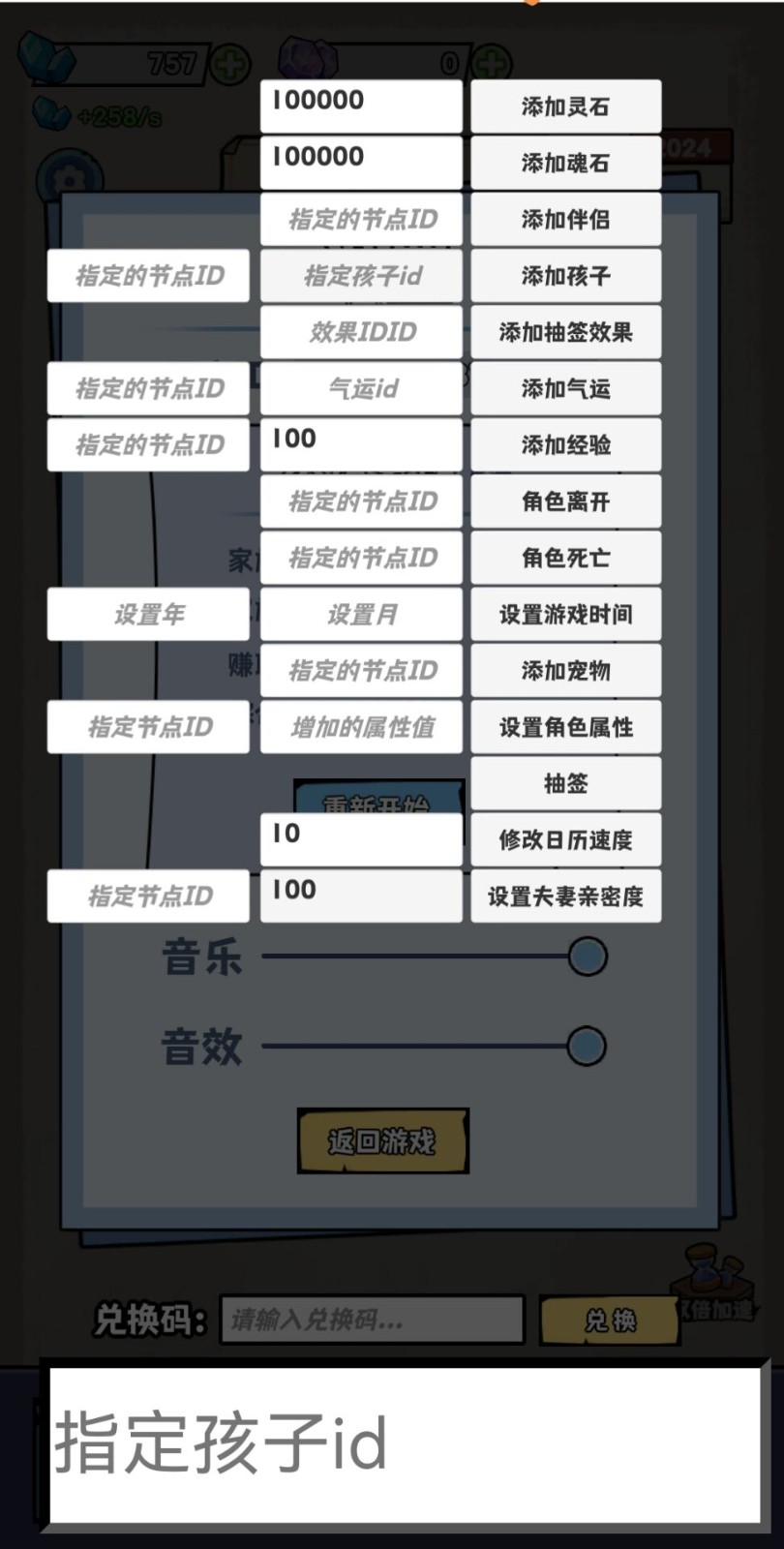
Task: Tap 修改日历速度 button
Action: point(565,839)
